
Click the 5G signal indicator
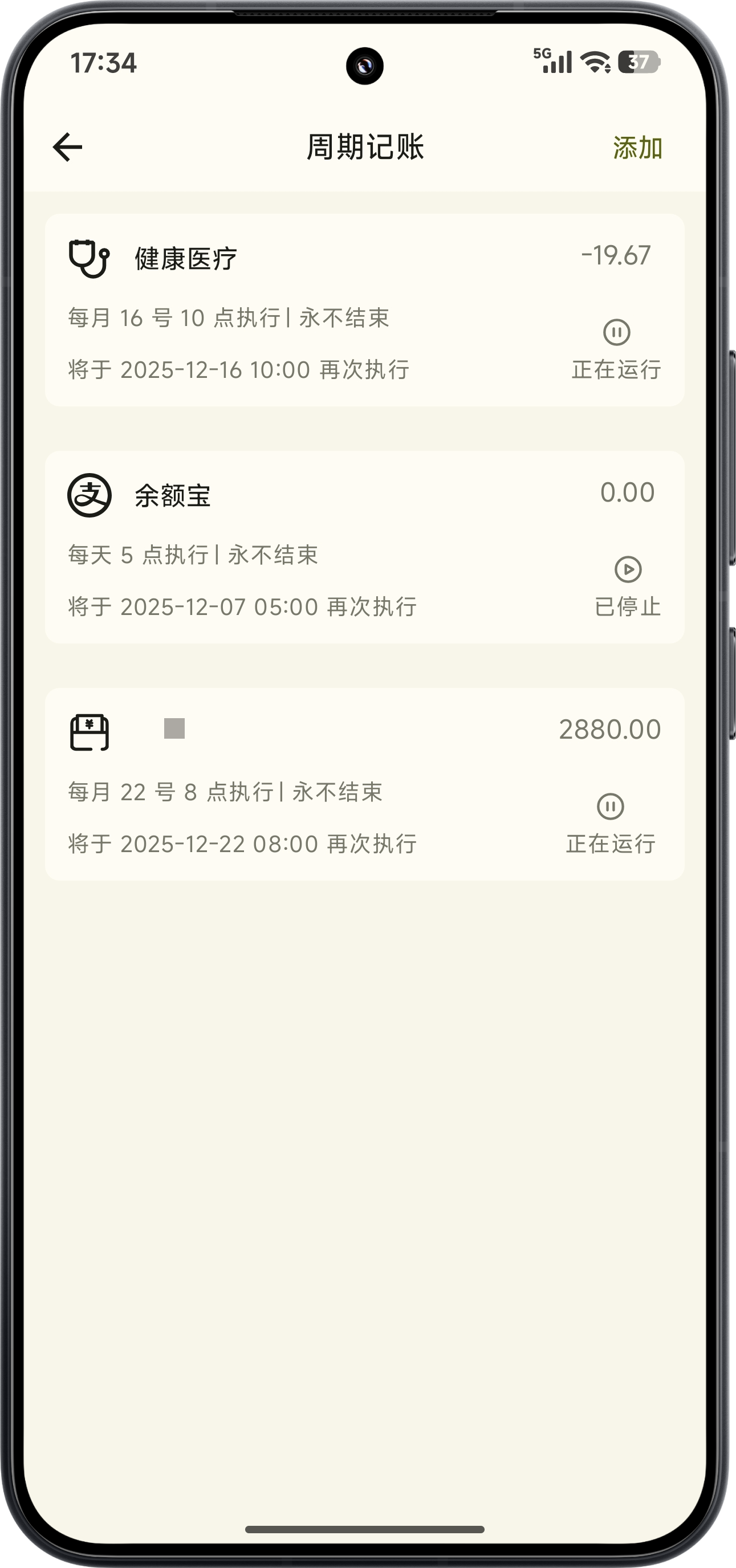click(550, 61)
